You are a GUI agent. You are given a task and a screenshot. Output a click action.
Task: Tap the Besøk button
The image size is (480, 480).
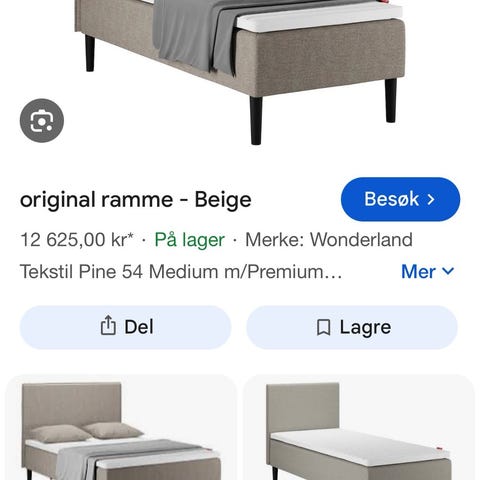[400, 199]
